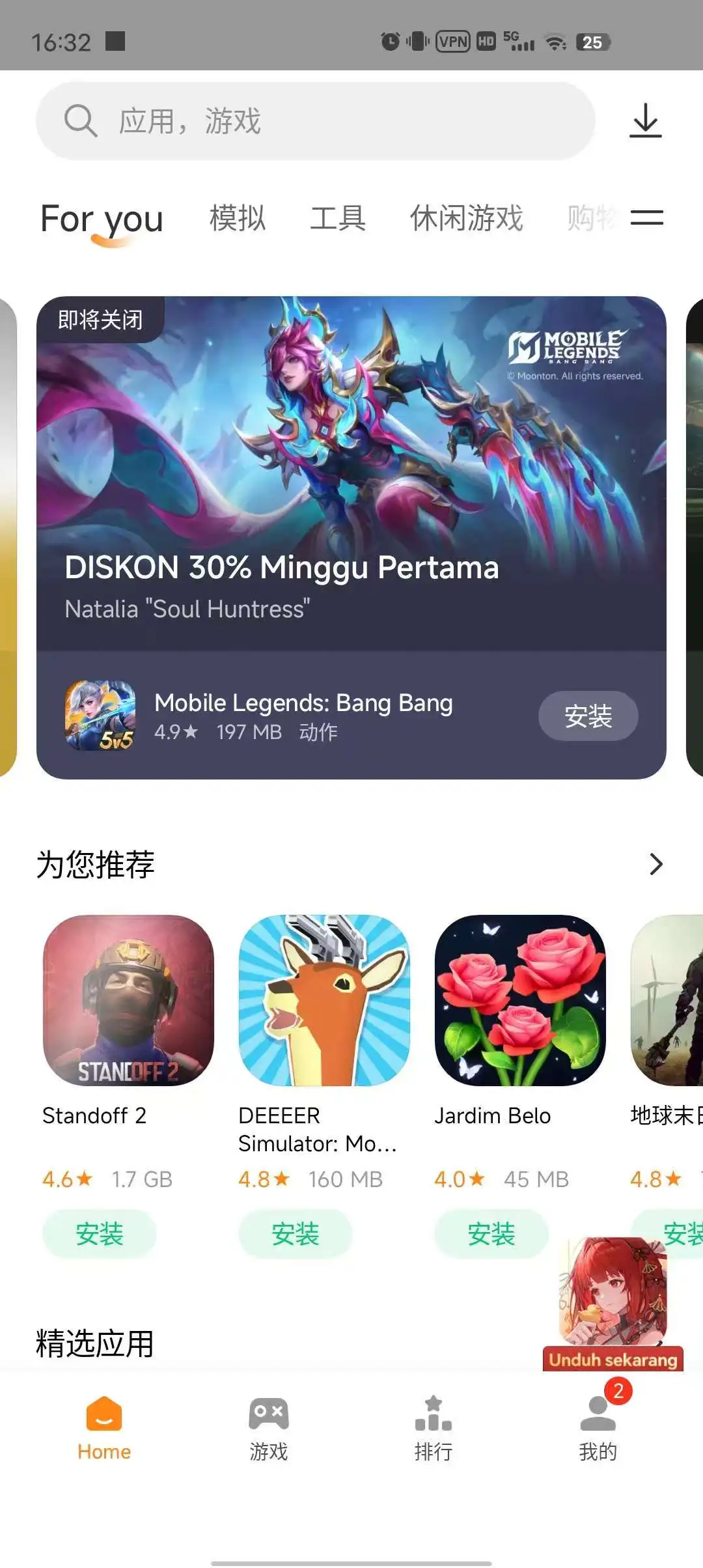Switch to the 模拟 tab
The height and width of the screenshot is (1568, 703).
(x=237, y=218)
